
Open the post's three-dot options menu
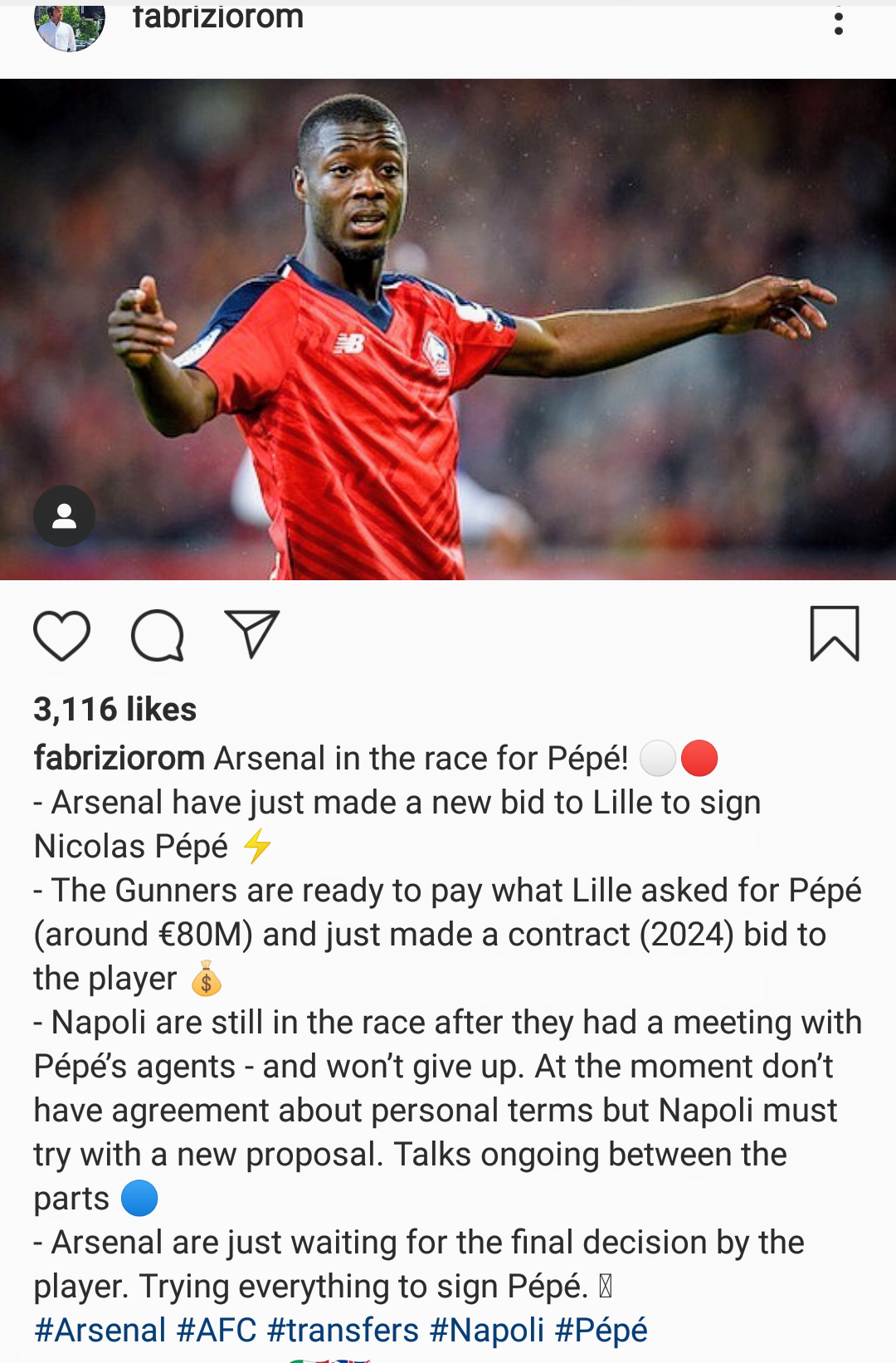[x=839, y=22]
